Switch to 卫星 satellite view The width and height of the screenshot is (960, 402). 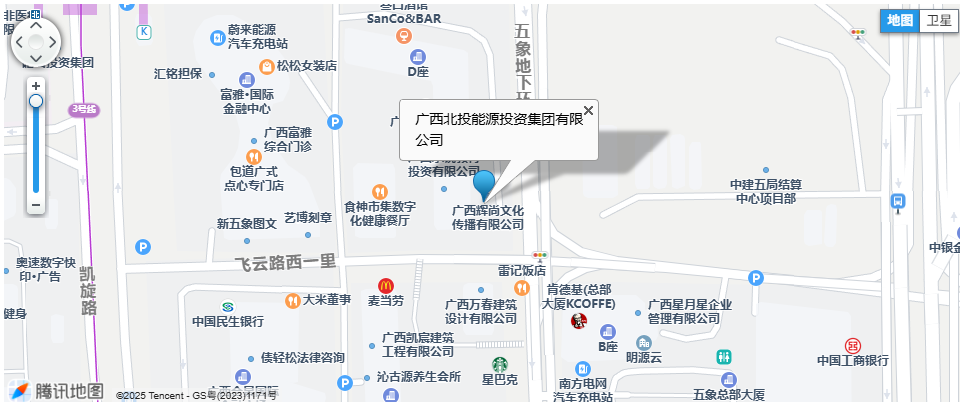point(939,21)
